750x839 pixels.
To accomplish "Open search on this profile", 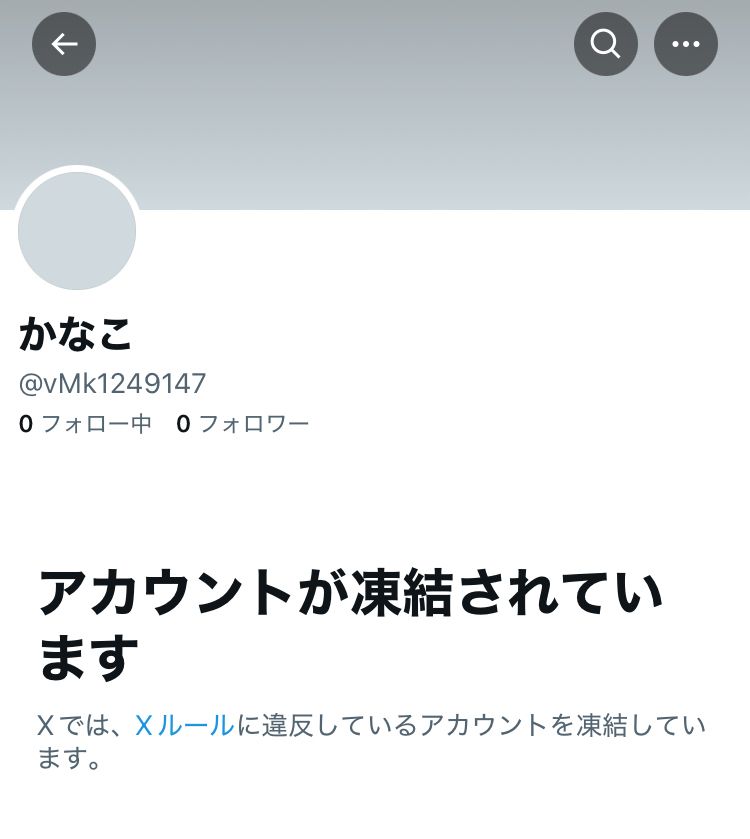I will click(x=605, y=44).
